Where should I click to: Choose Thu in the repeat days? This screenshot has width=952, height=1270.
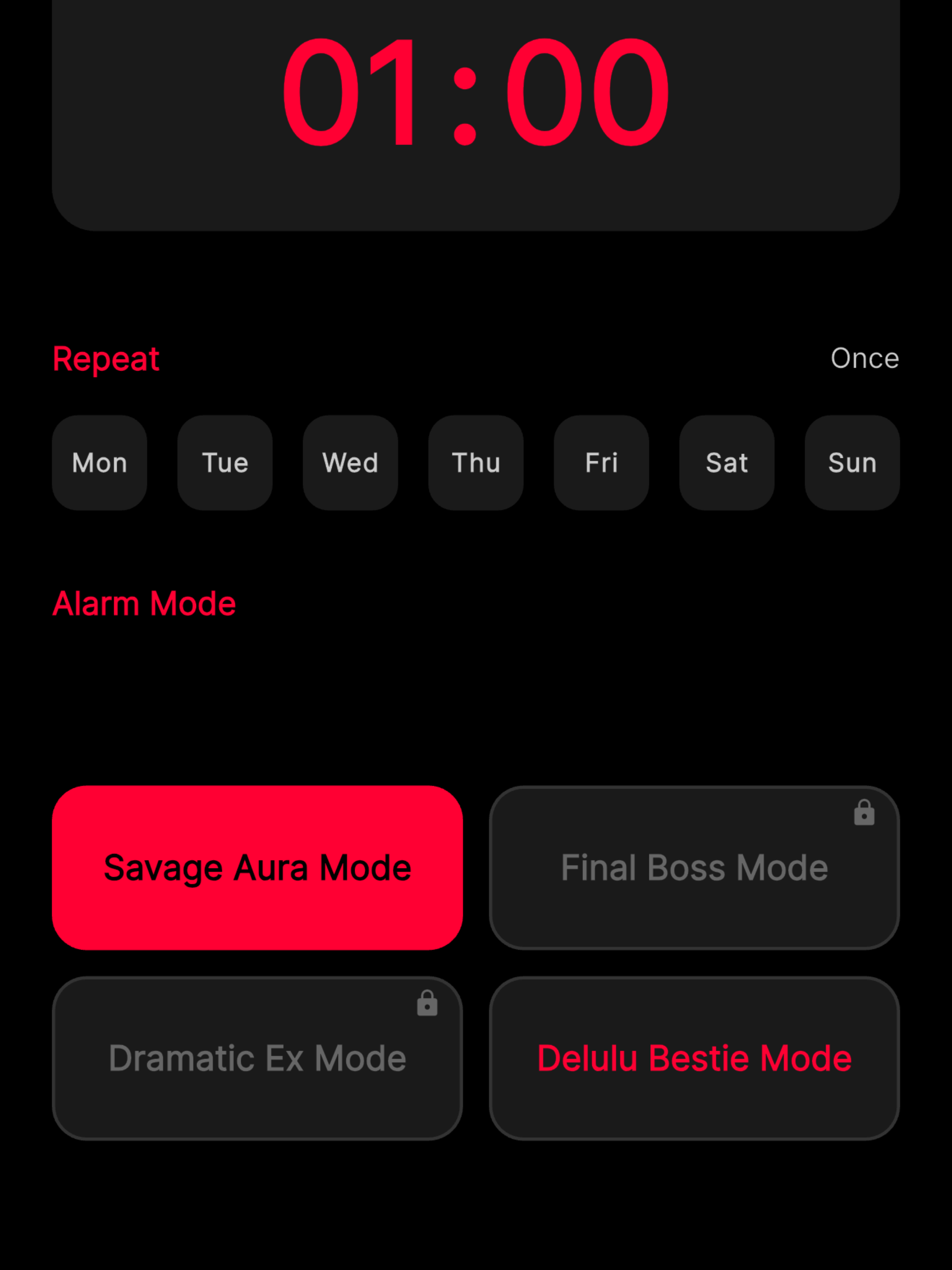click(x=476, y=463)
